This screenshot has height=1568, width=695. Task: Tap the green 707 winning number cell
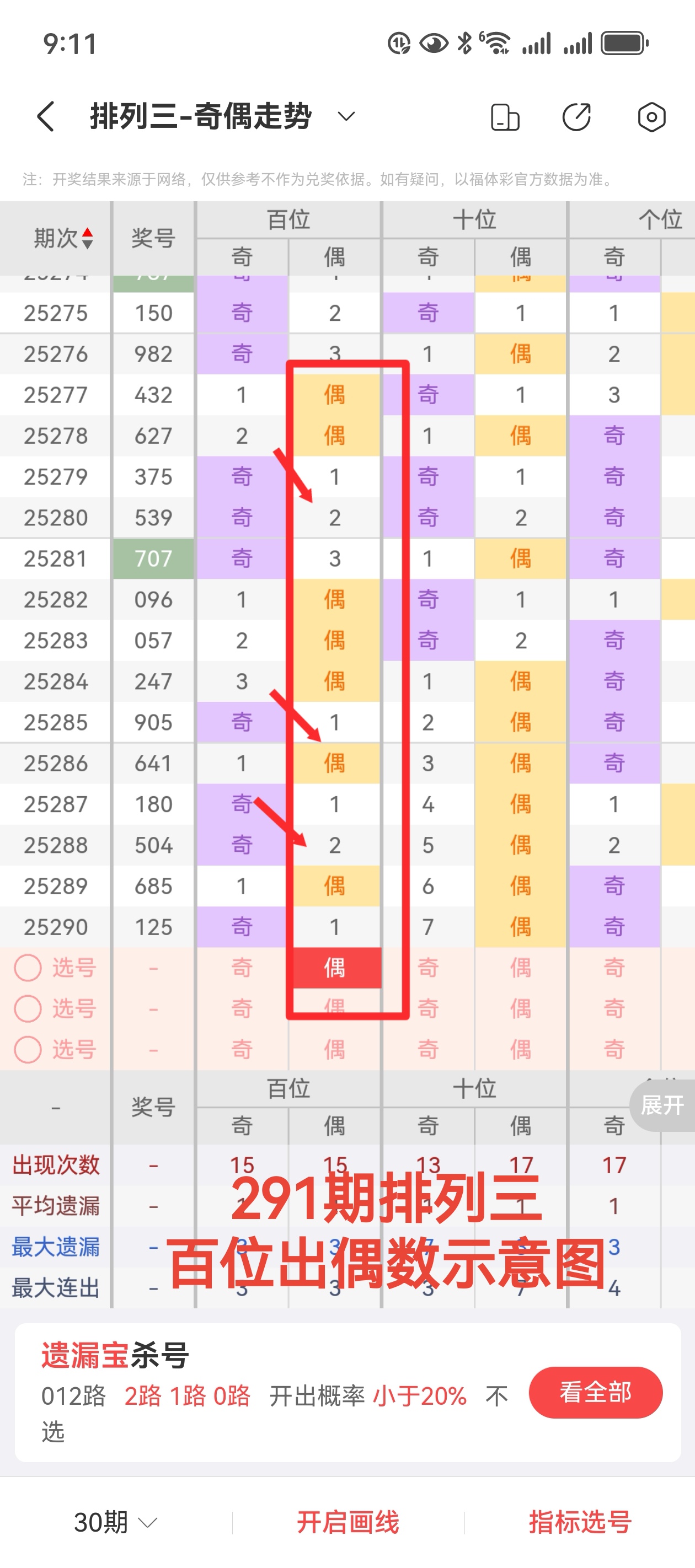coord(153,558)
